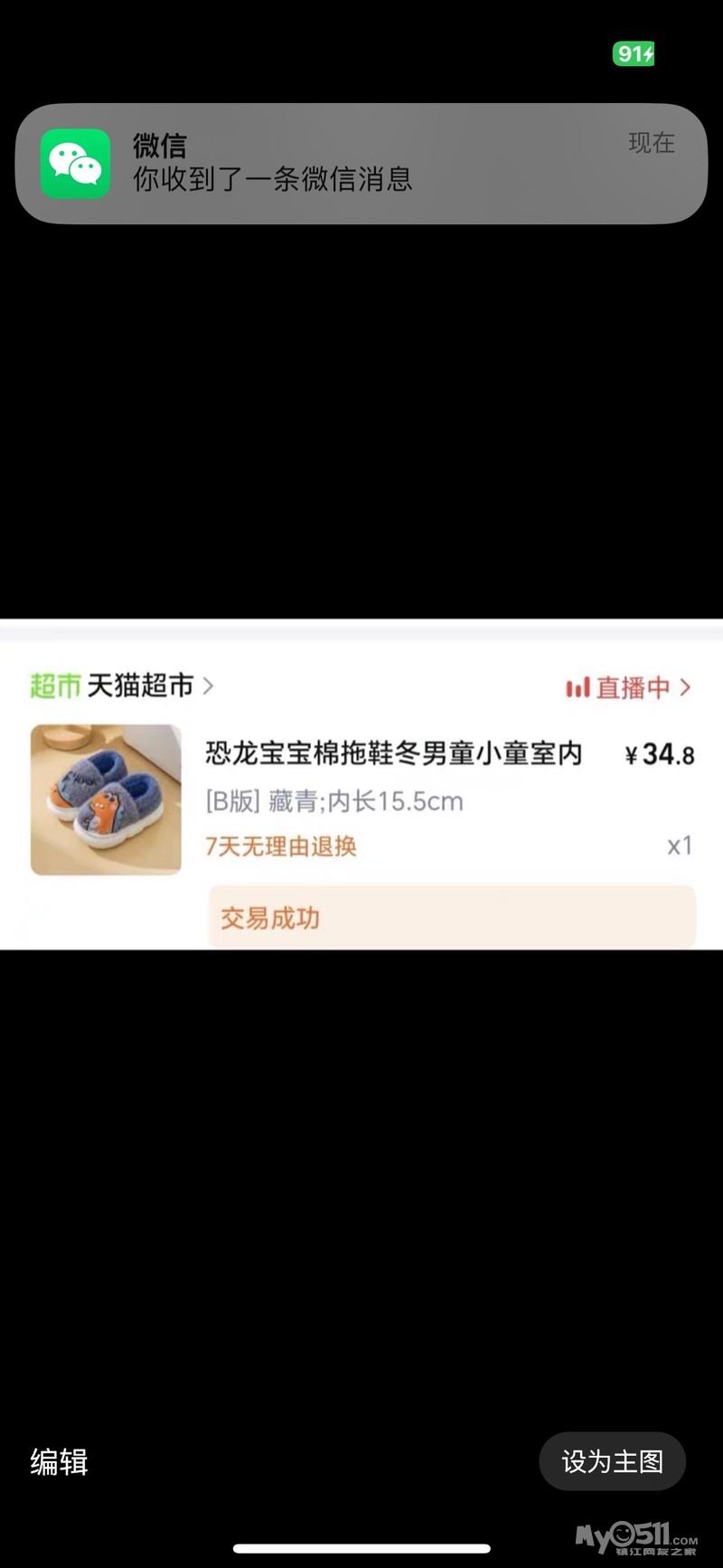
Task: Open the WeChat message notification banner
Action: tap(361, 163)
